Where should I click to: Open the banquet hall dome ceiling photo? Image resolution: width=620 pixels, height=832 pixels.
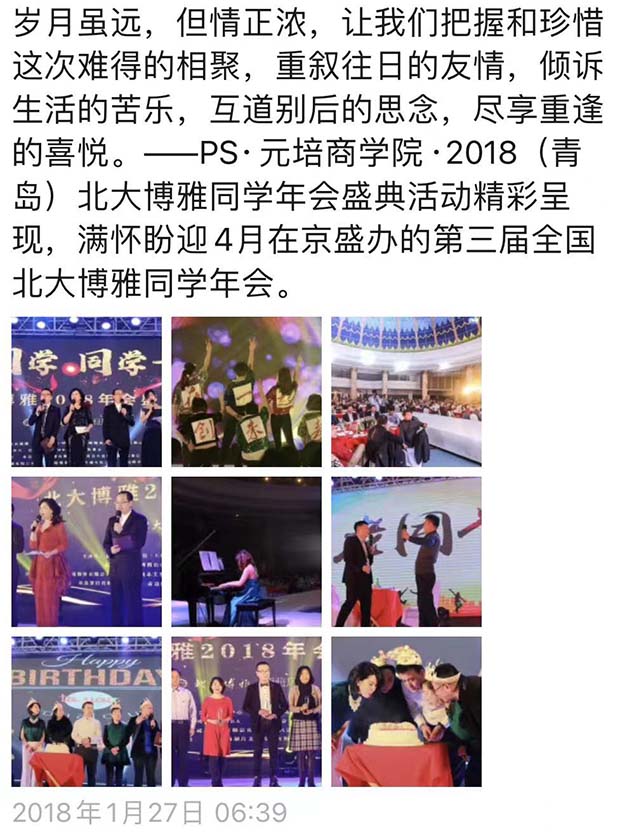coord(406,392)
